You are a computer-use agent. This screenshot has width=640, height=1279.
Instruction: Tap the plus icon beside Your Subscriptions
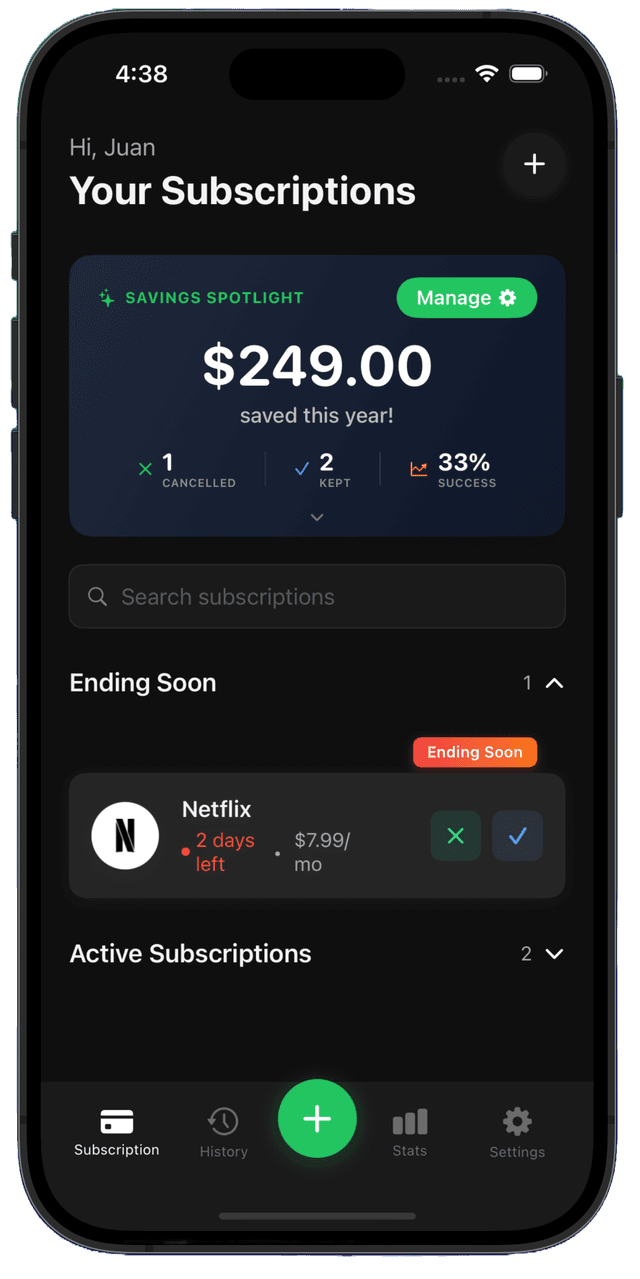point(534,164)
